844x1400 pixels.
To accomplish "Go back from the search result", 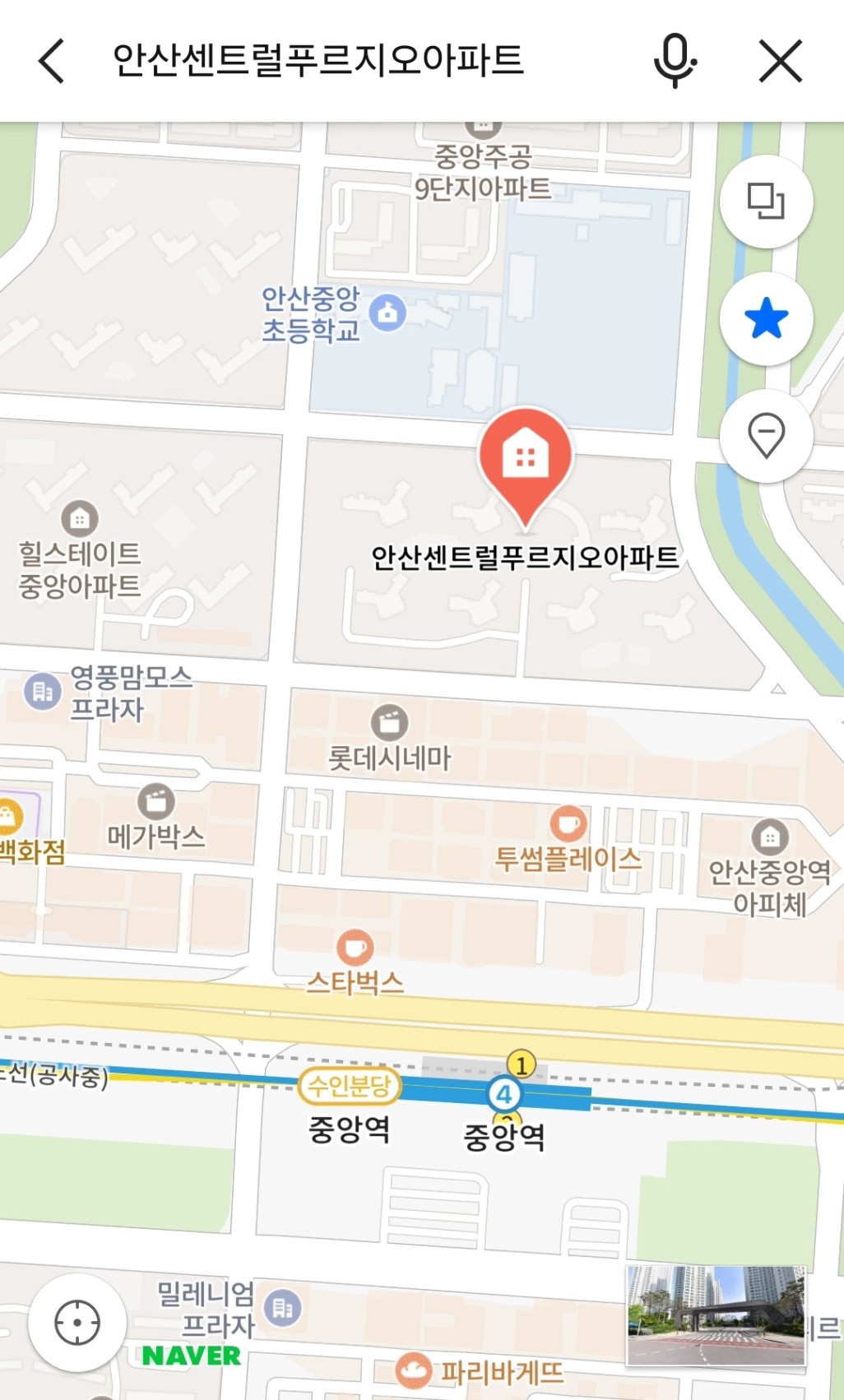I will coord(51,61).
